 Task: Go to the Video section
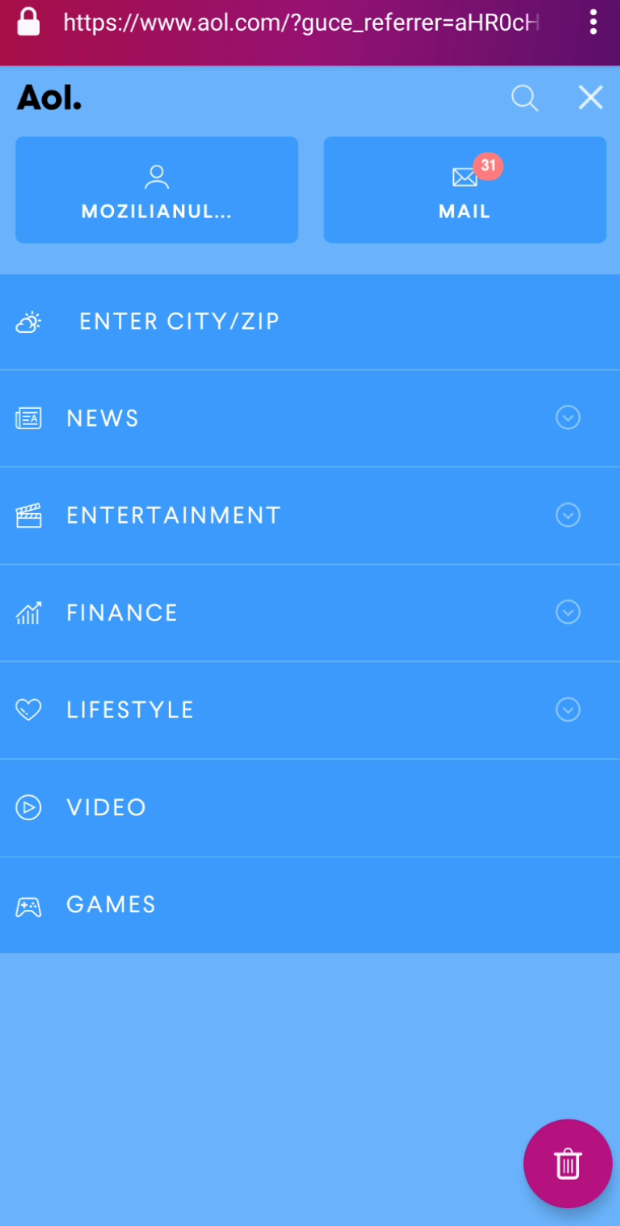pos(106,808)
